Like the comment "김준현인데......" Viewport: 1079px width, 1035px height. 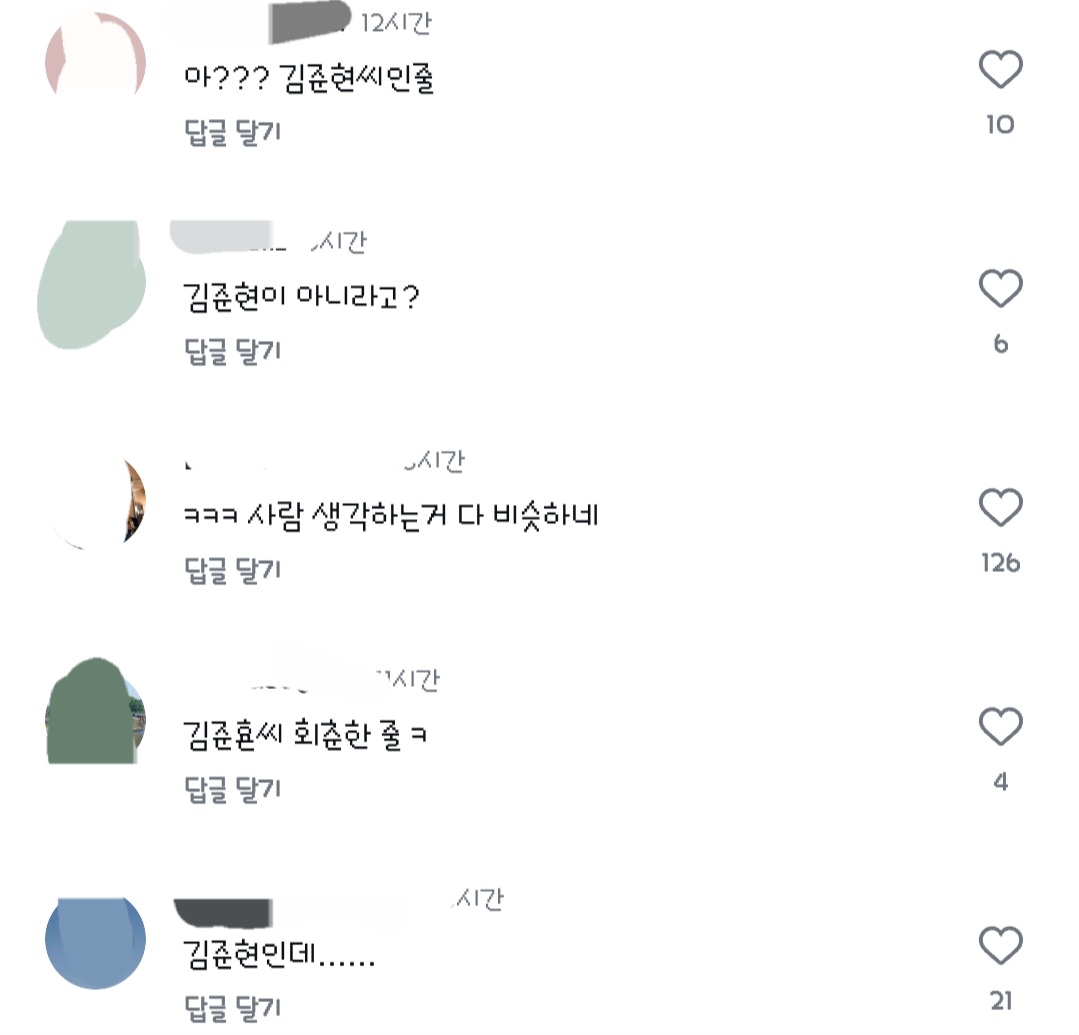[x=1000, y=946]
